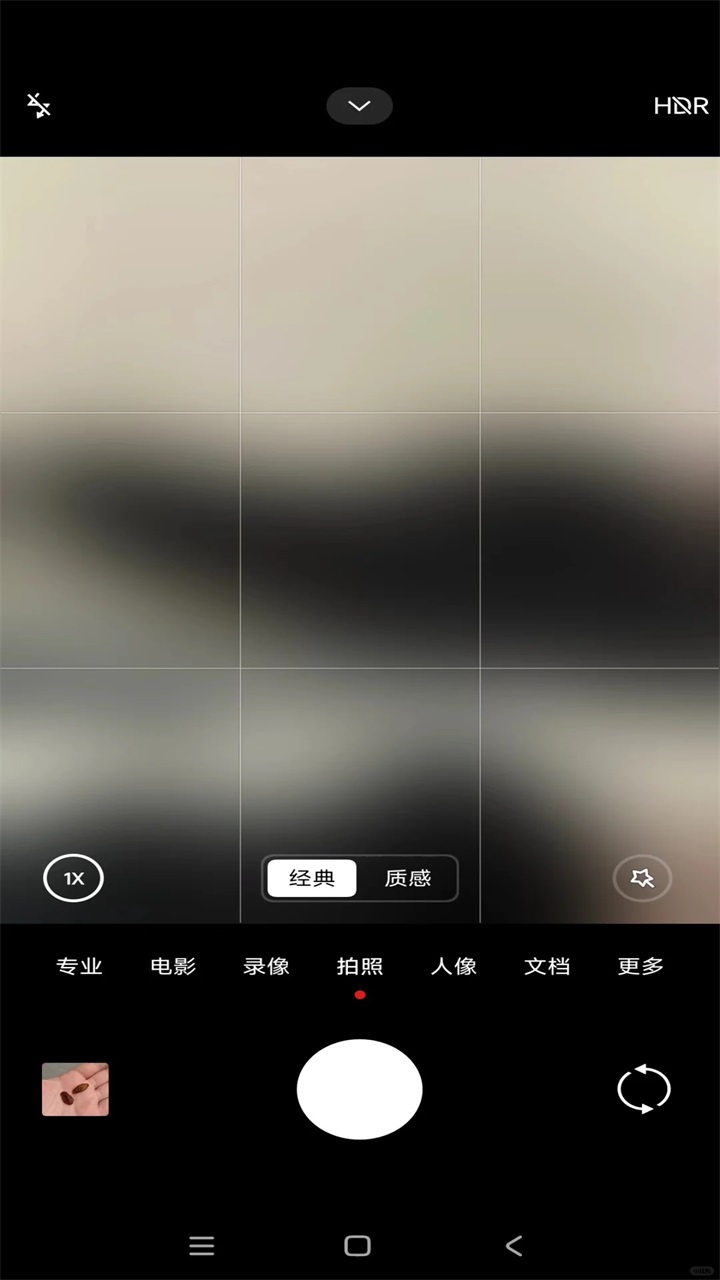This screenshot has height=1280, width=720.
Task: Select the 拍照 mode
Action: pyautogui.click(x=360, y=966)
